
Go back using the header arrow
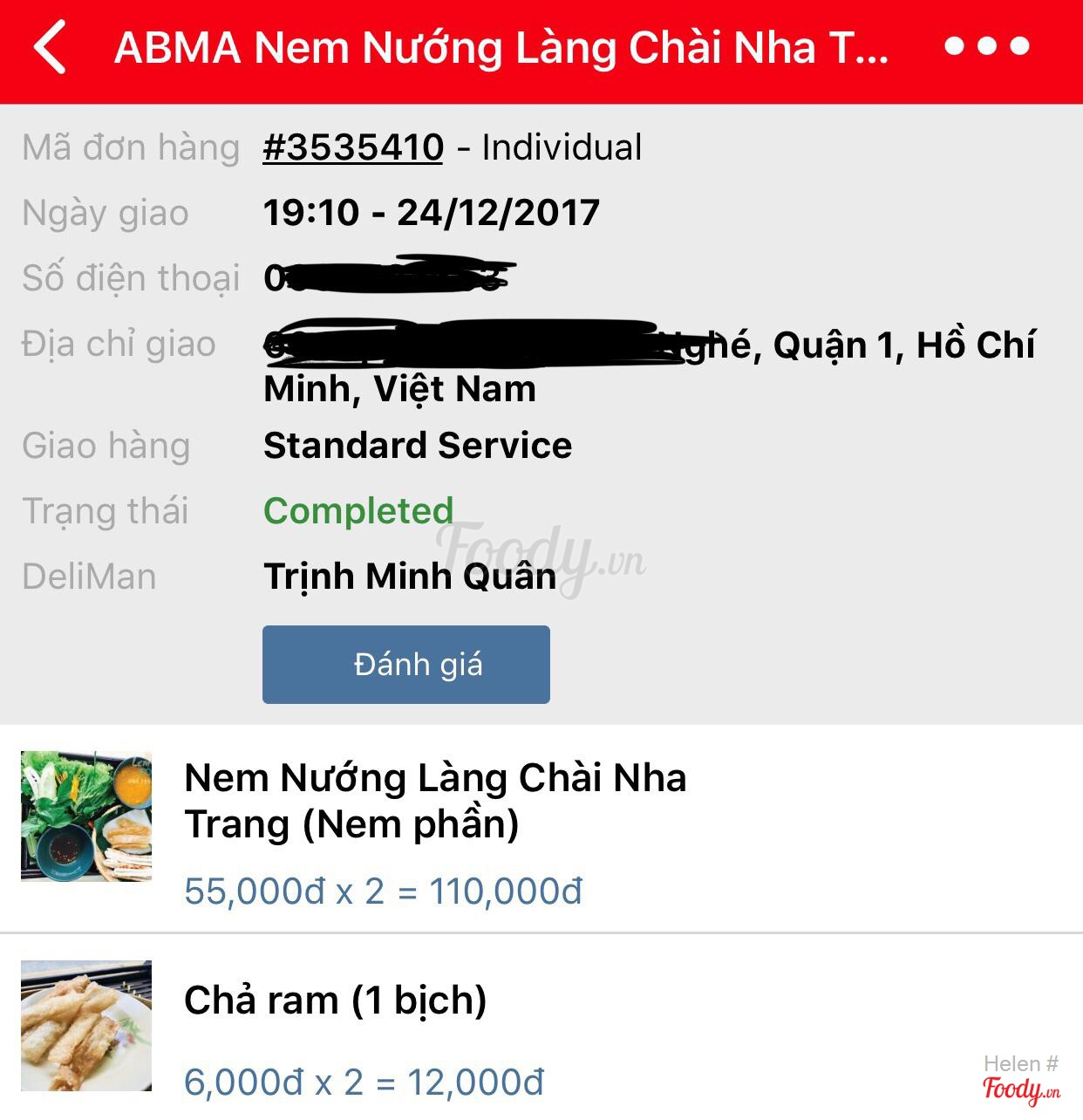51,48
